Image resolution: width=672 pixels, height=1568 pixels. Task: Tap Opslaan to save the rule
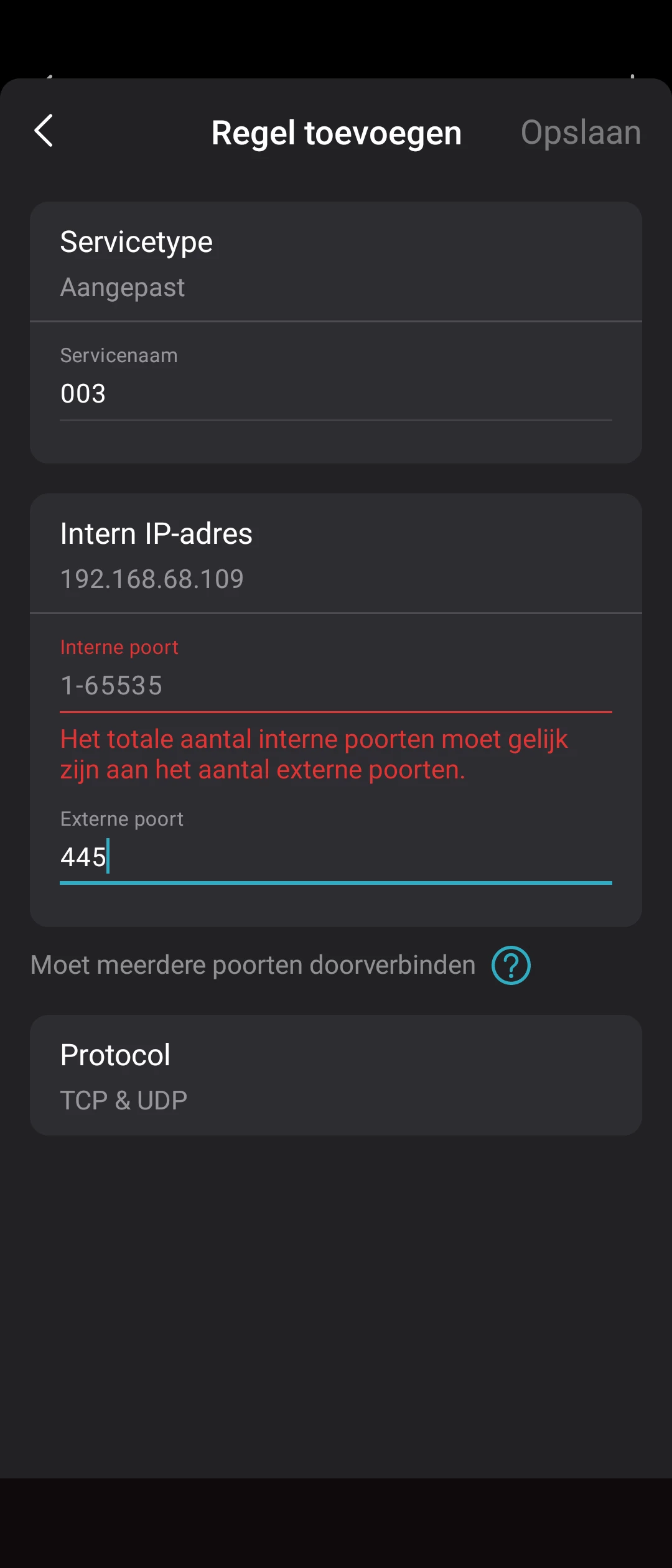(x=580, y=133)
